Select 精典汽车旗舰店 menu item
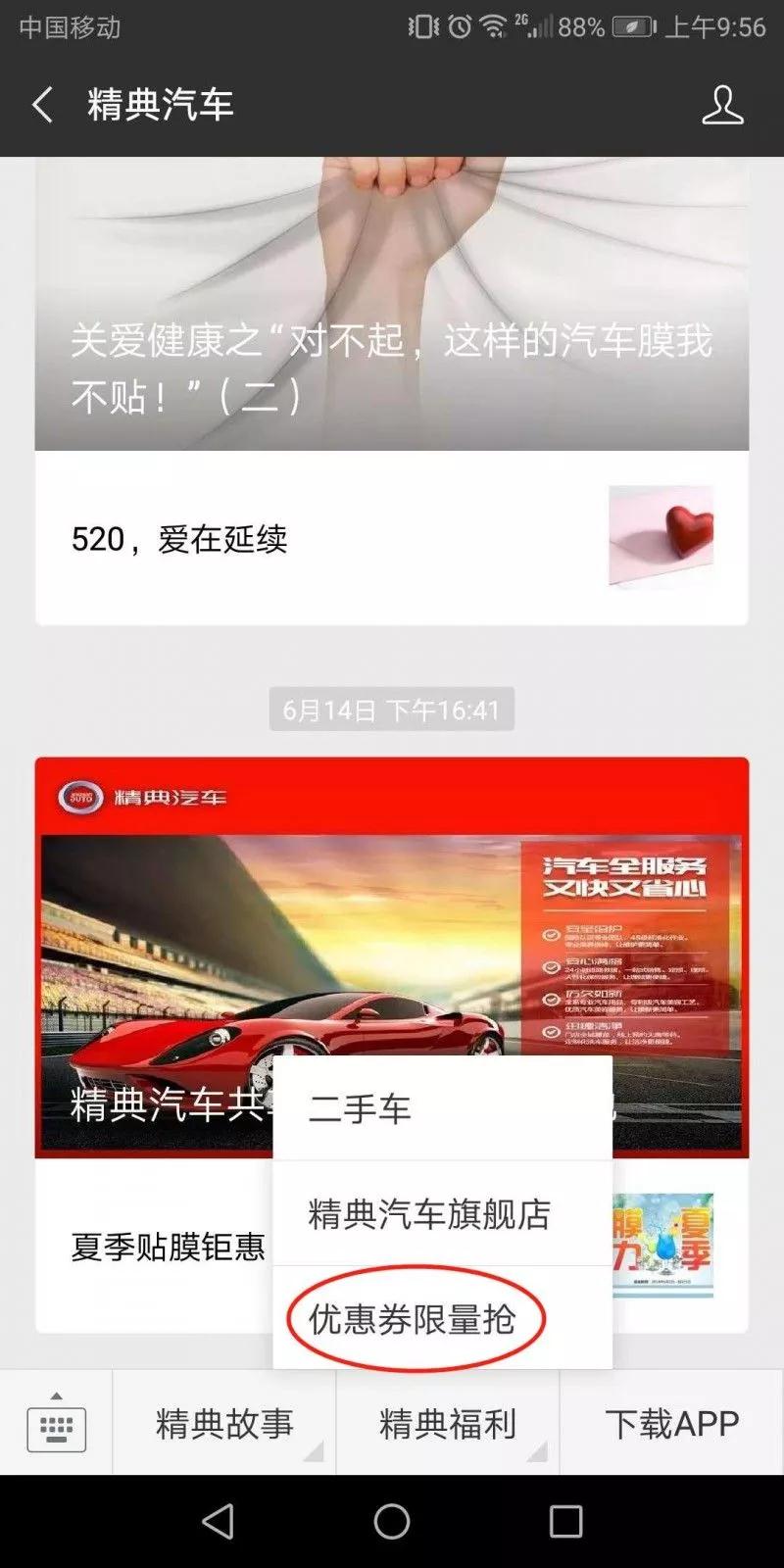The height and width of the screenshot is (1568, 784). pos(442,1214)
